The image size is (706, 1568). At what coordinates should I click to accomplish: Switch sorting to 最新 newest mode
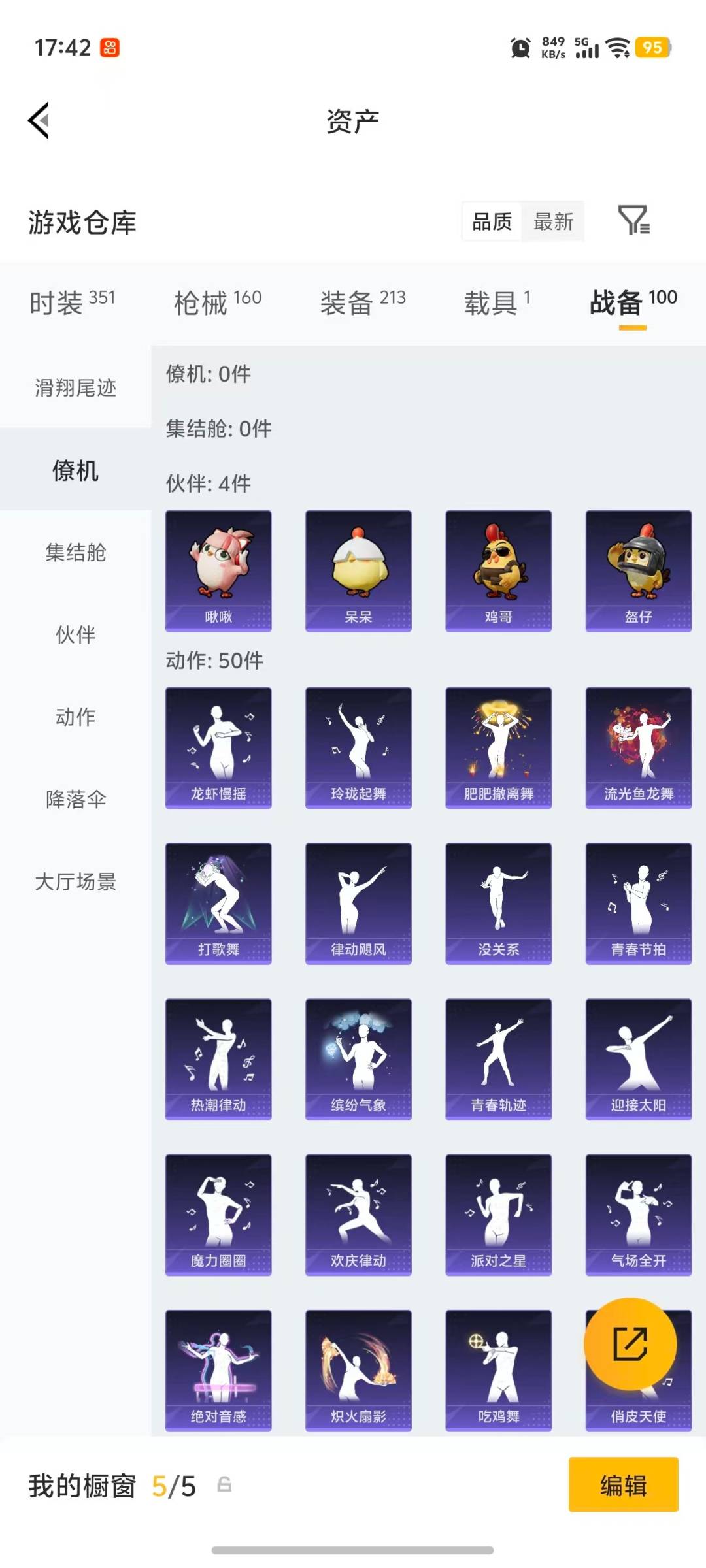point(554,221)
